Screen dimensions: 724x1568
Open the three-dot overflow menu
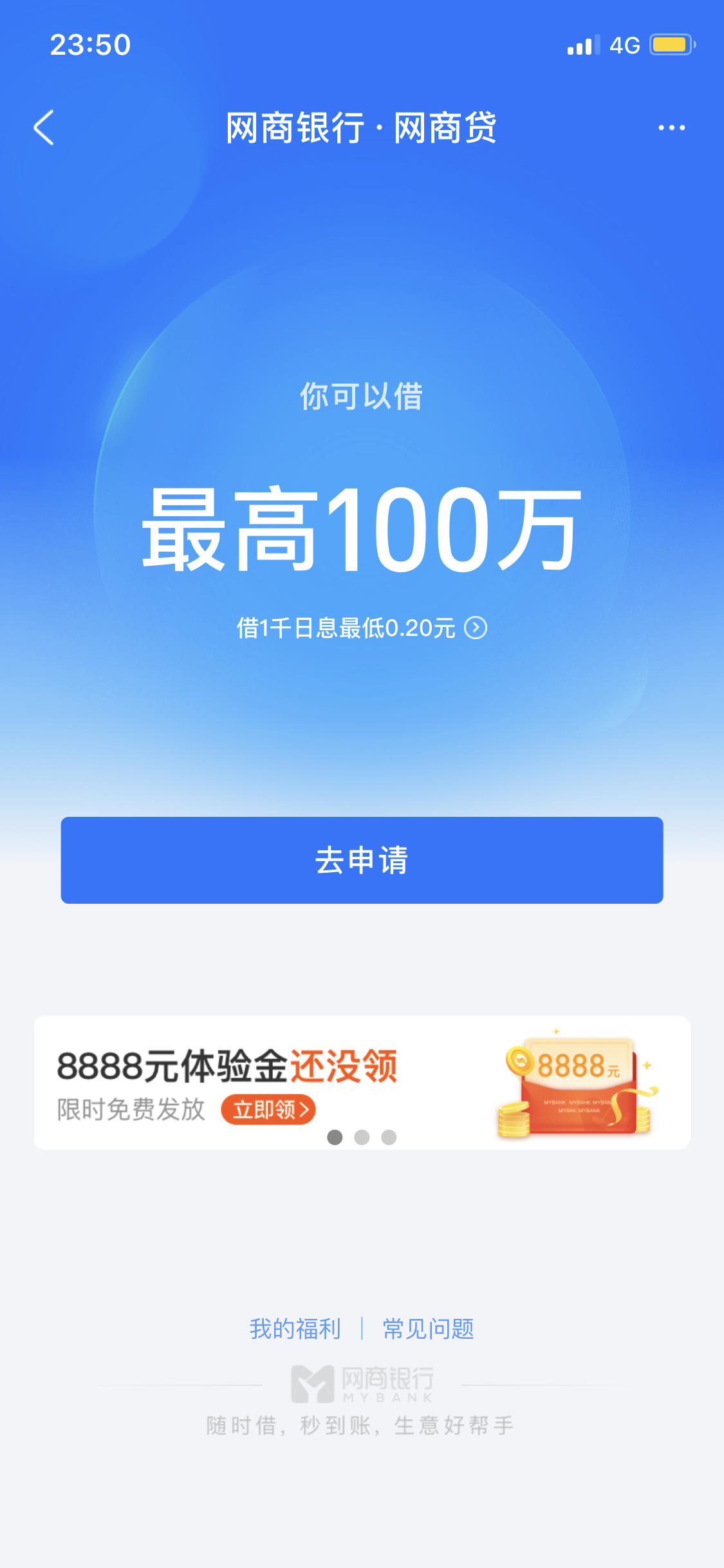(671, 127)
